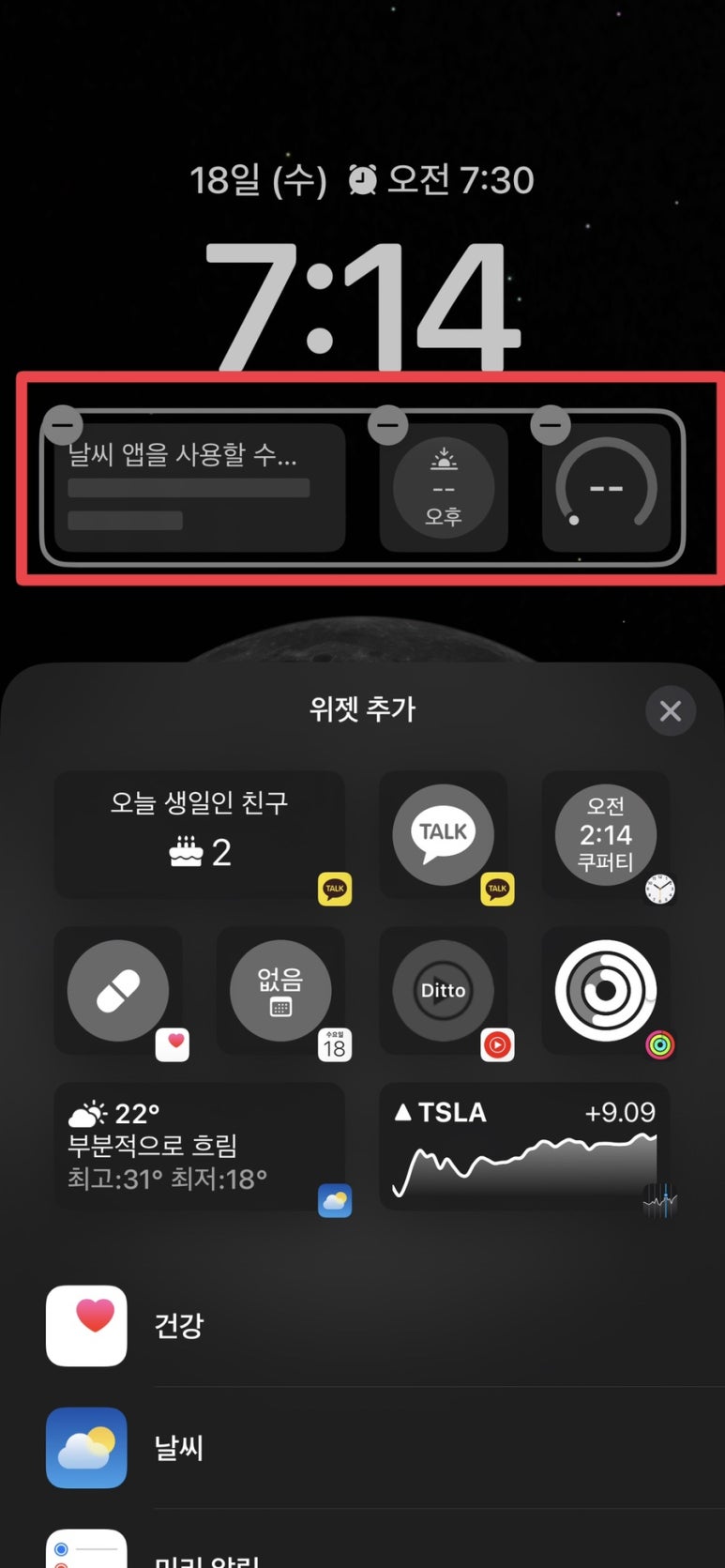
Task: Close the 위젯 추가 panel
Action: 670,710
